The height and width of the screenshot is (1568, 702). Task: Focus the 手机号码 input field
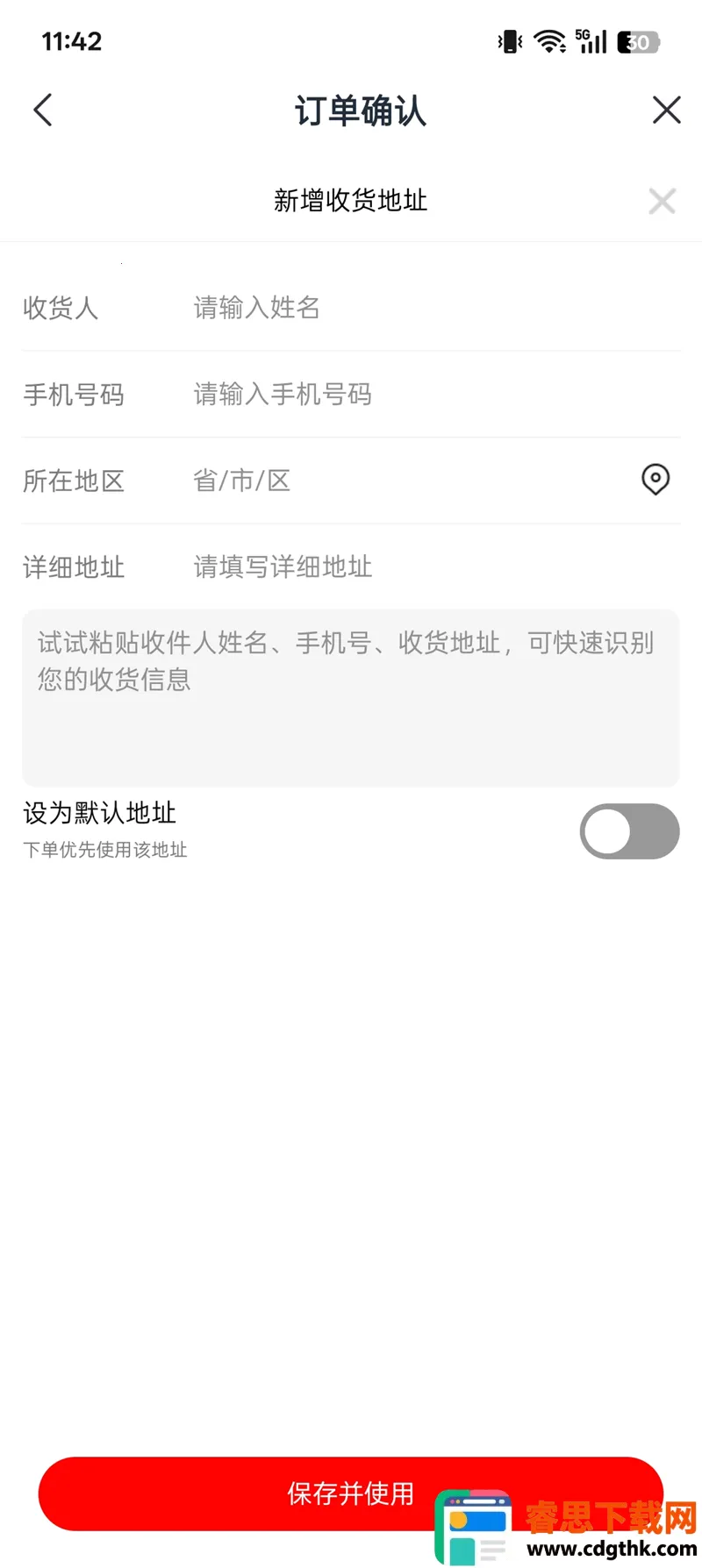421,395
